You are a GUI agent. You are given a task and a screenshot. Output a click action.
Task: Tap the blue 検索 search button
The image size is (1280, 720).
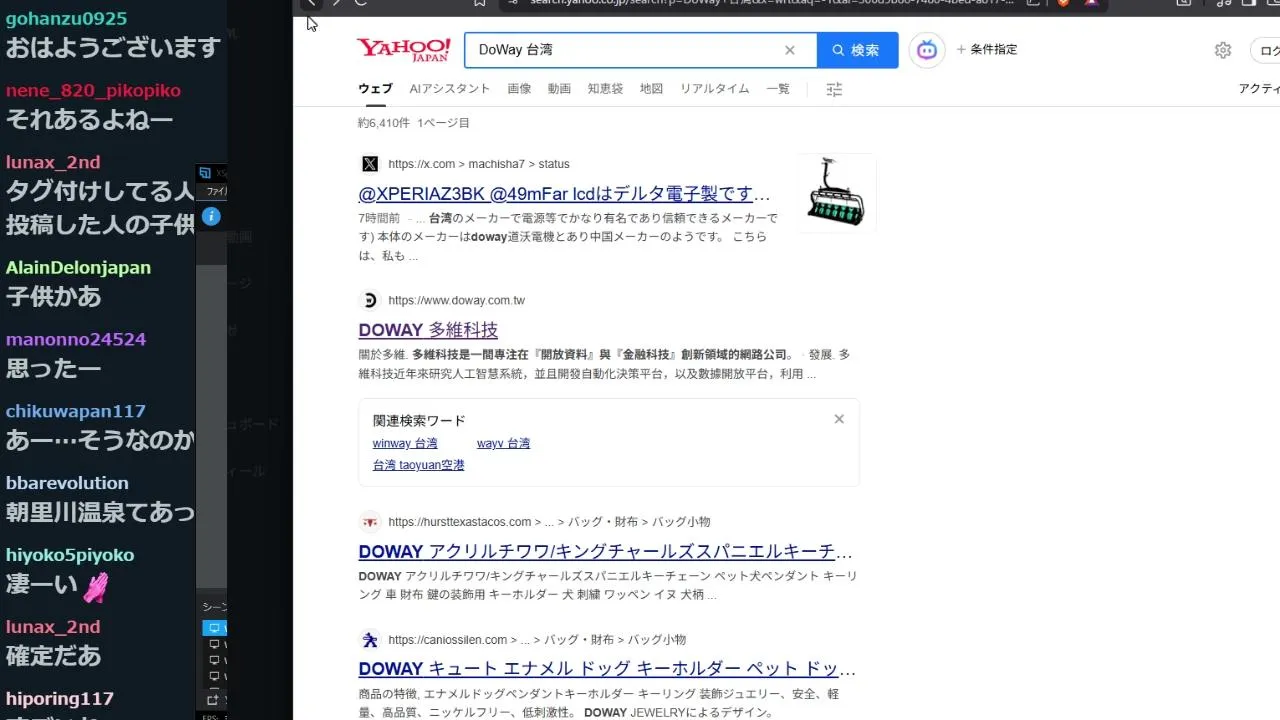(857, 50)
